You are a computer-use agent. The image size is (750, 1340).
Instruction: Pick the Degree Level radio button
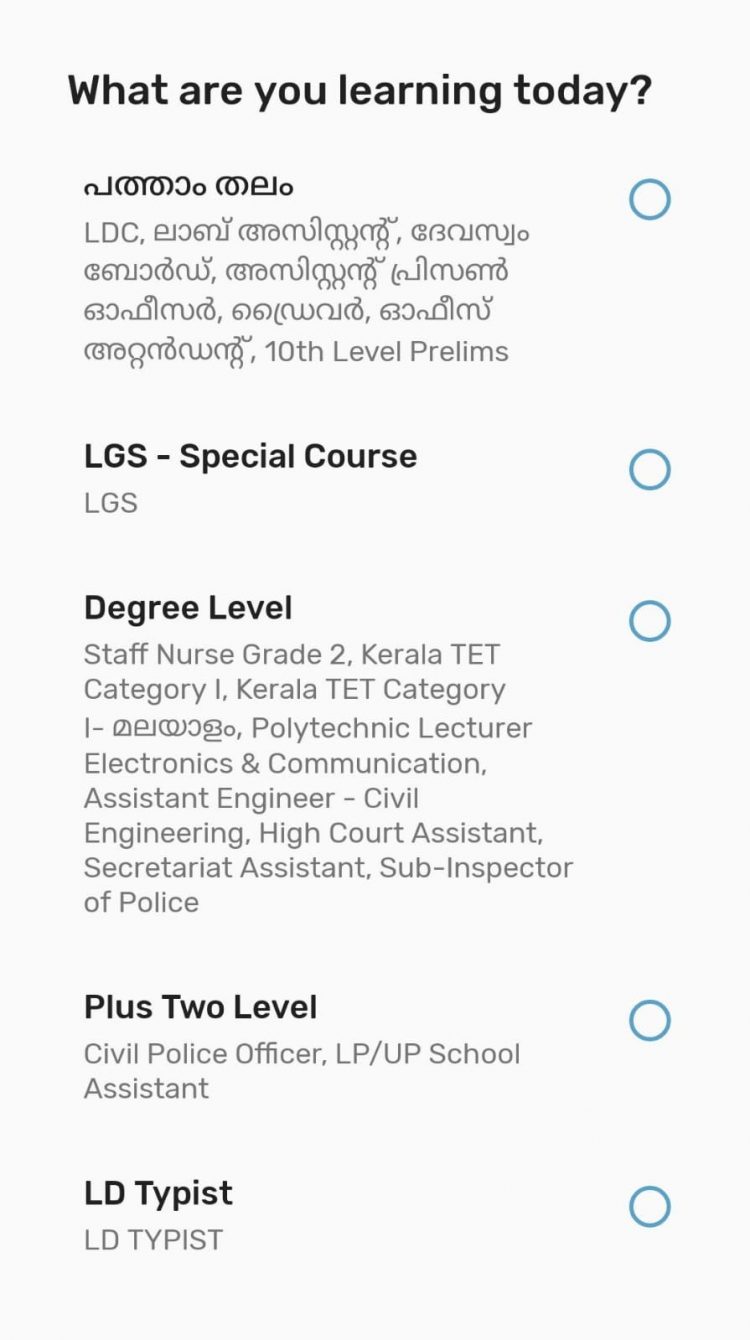649,621
